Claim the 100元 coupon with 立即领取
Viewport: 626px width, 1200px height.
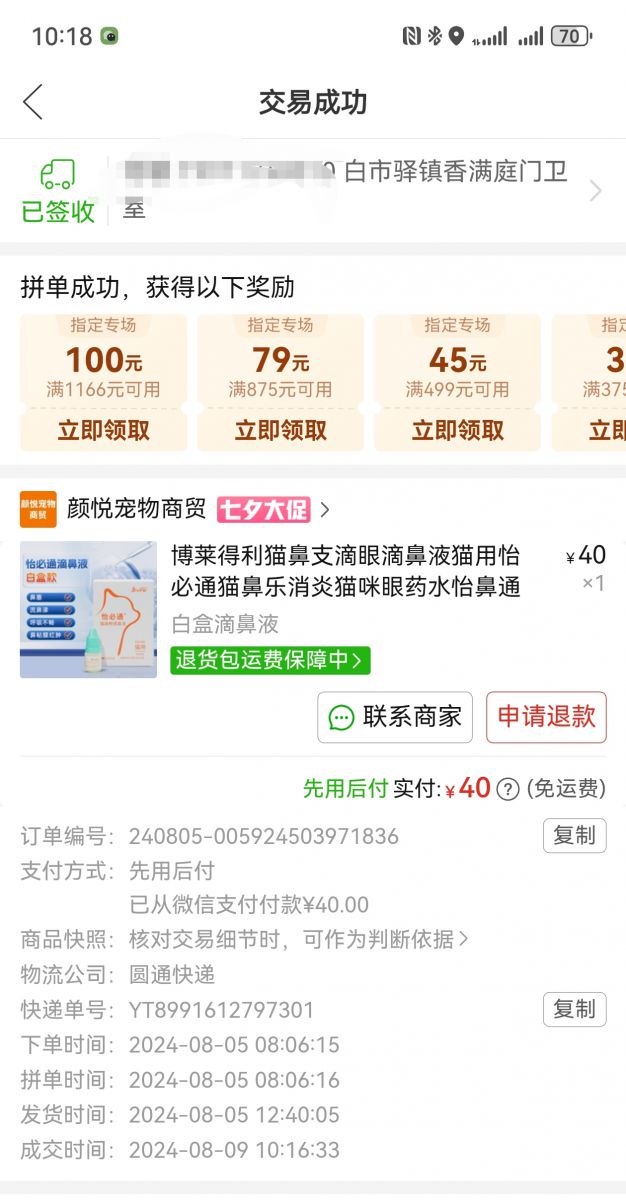tap(103, 431)
